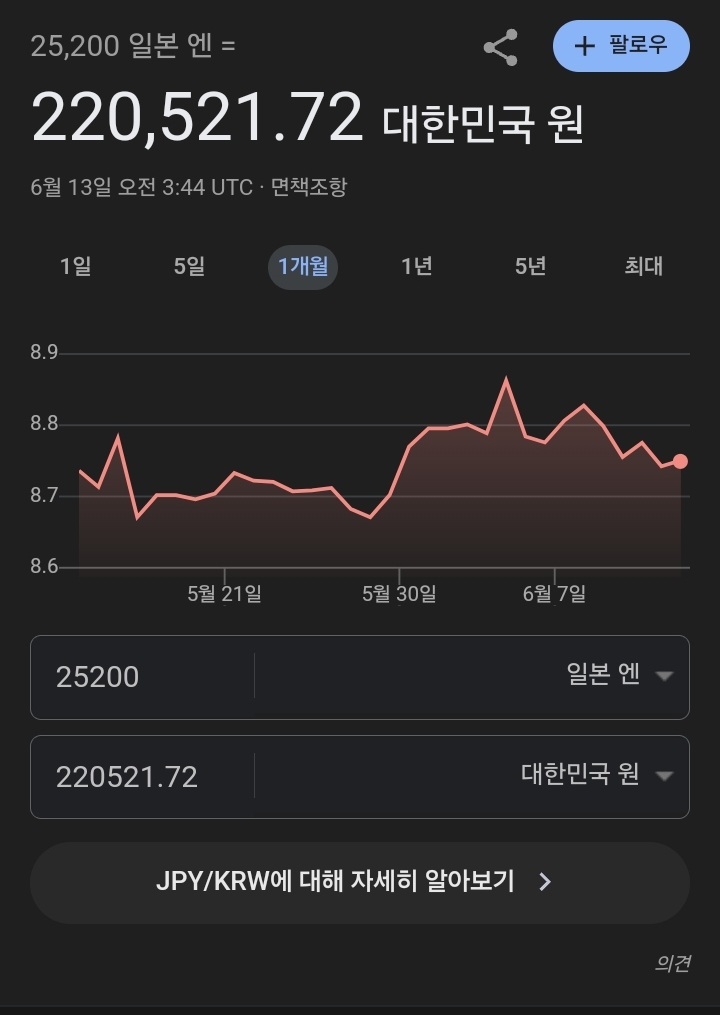Edit the 25200 yen amount field
This screenshot has height=1015, width=720.
(x=142, y=677)
